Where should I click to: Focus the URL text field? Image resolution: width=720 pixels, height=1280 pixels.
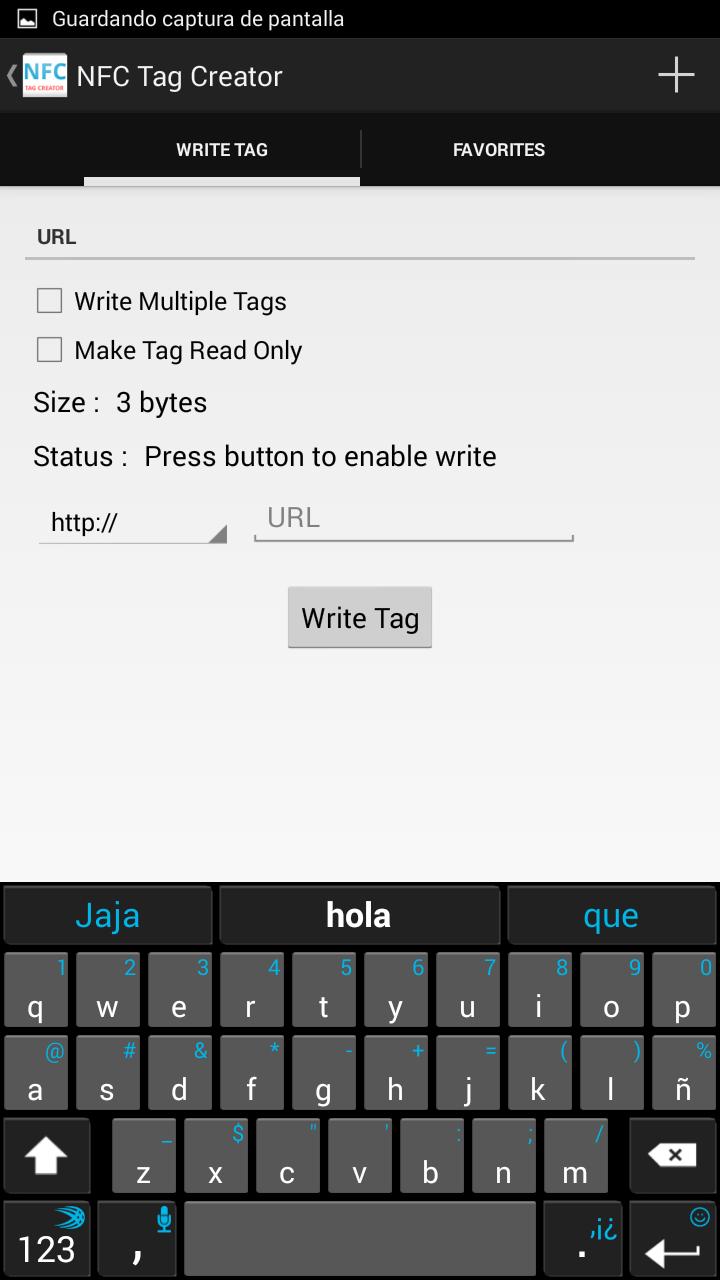413,518
